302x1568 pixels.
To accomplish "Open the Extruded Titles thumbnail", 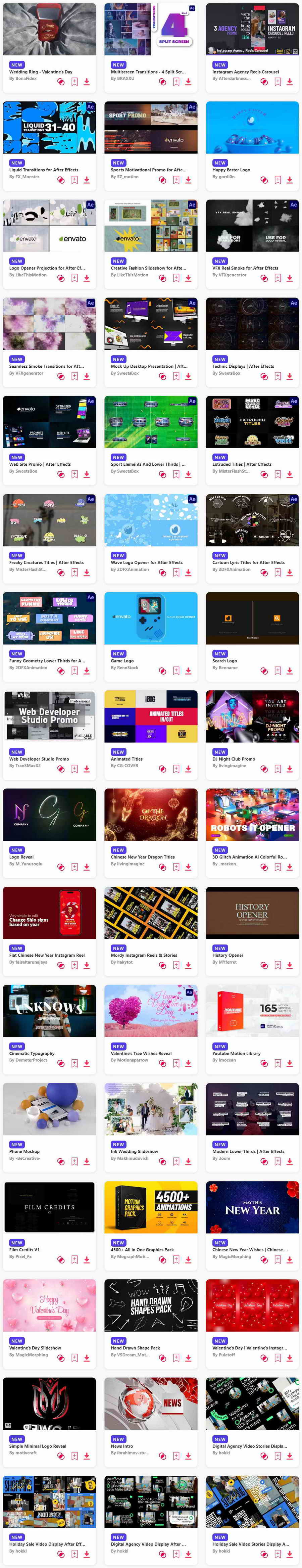I will pyautogui.click(x=252, y=422).
